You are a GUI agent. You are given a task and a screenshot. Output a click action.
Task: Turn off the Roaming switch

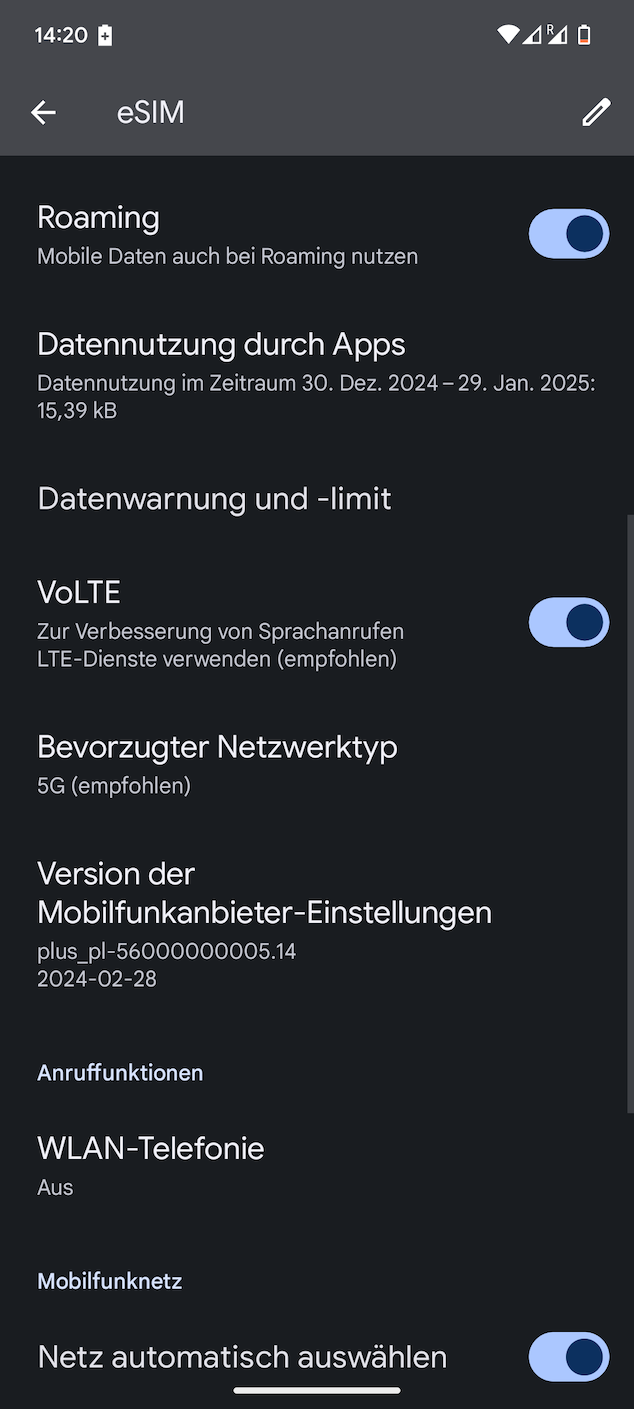569,234
